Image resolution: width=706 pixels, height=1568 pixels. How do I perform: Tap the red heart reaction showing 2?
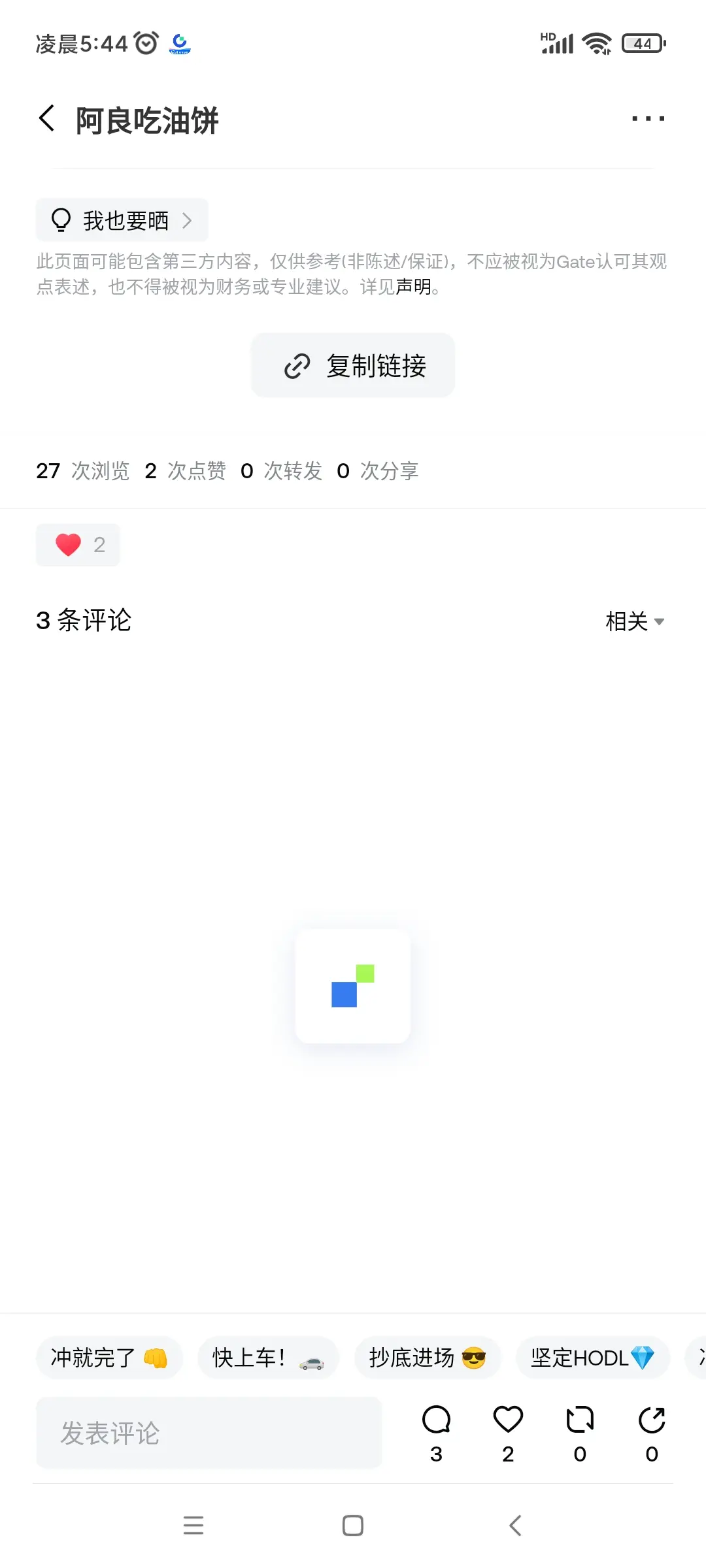coord(77,544)
